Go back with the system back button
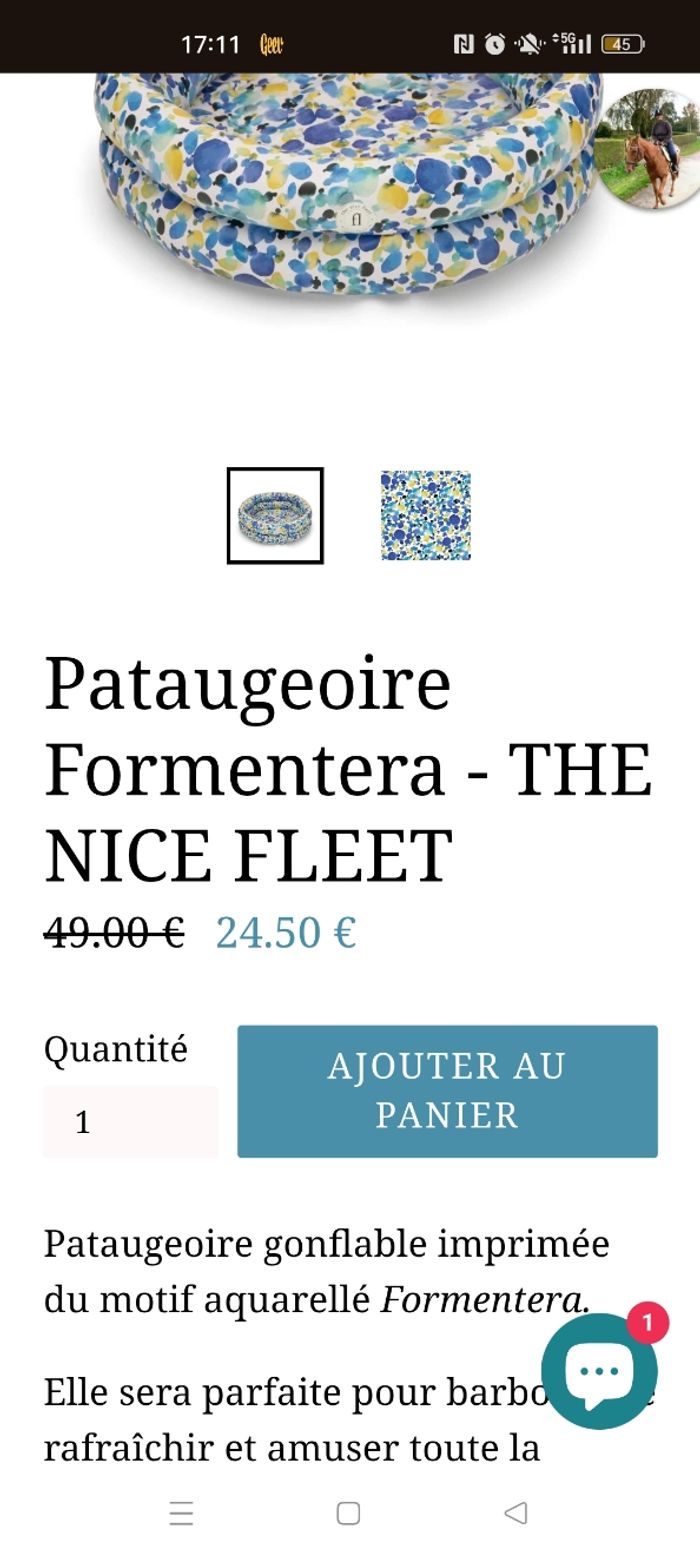Viewport: 700px width, 1556px height. tap(516, 1513)
